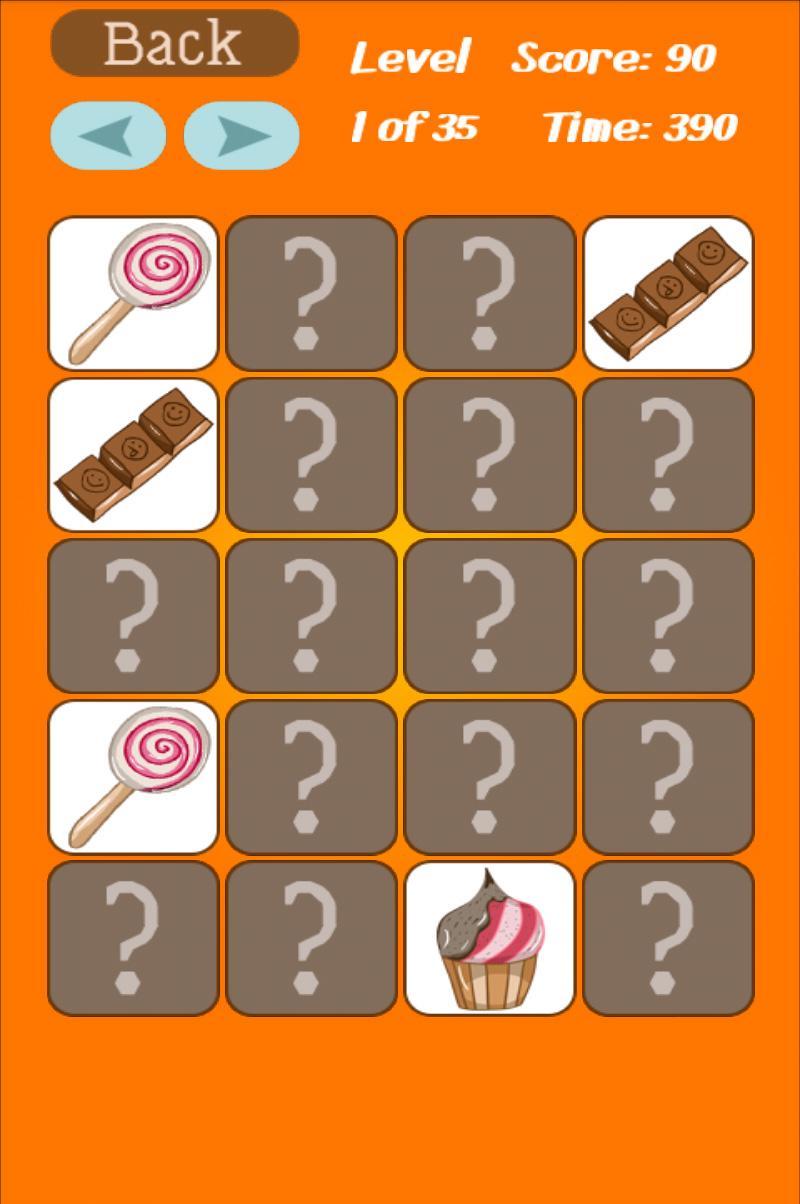Click the chocolate bar card in the top row

pyautogui.click(x=668, y=292)
